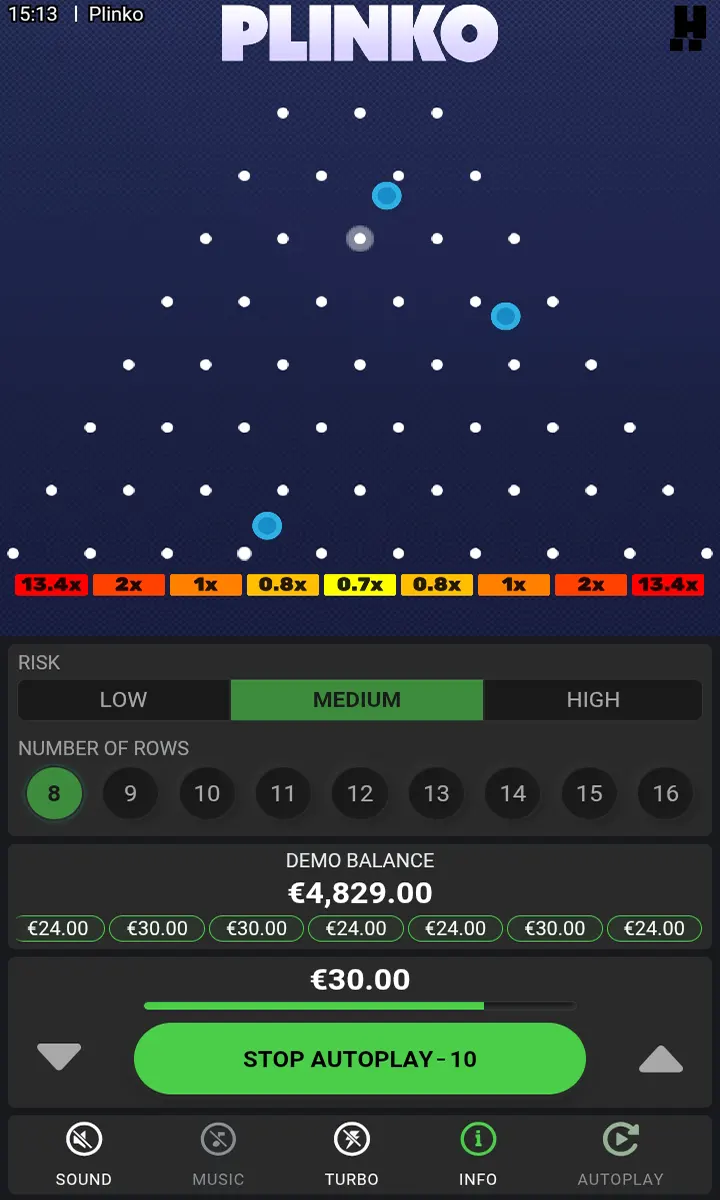Enable Turbo mode

(x=352, y=1154)
